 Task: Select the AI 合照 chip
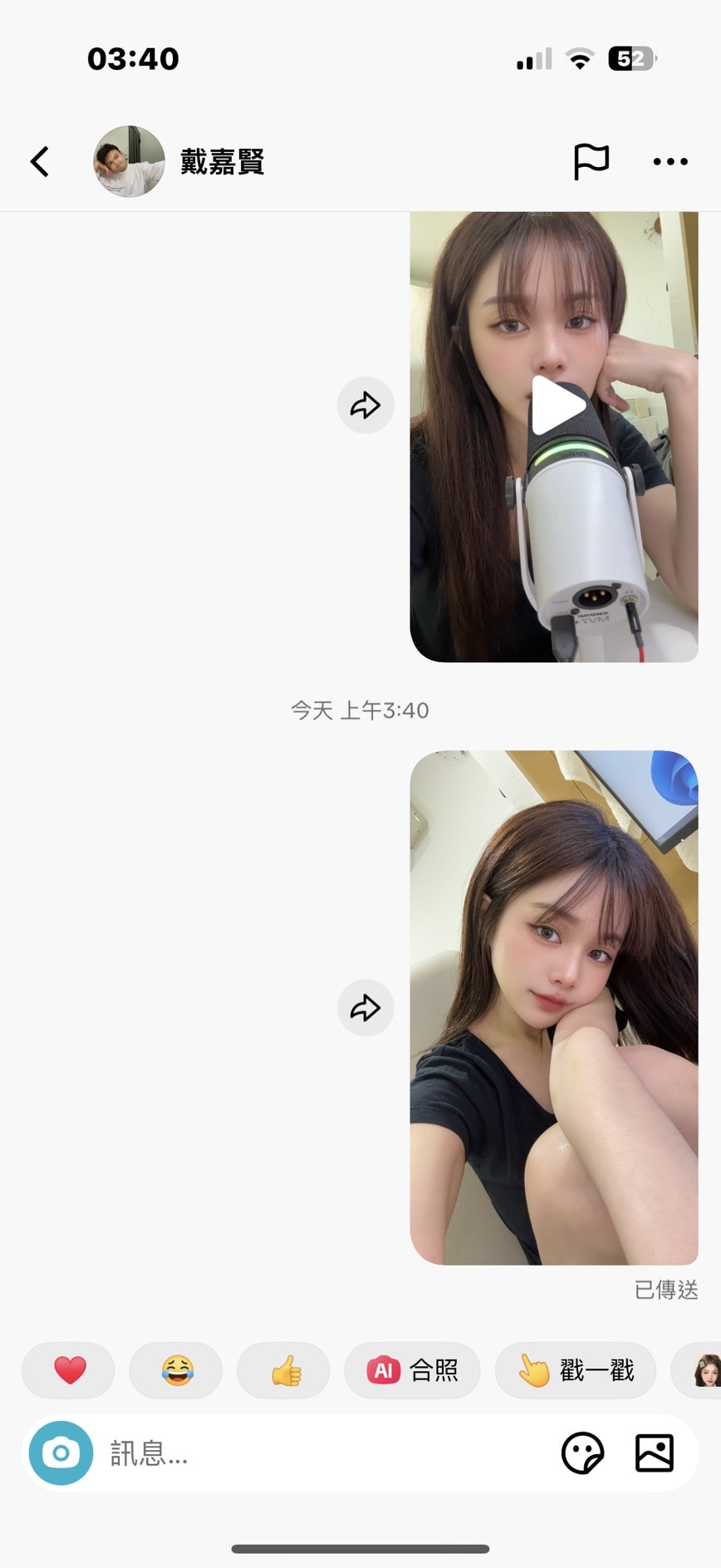coord(413,1370)
